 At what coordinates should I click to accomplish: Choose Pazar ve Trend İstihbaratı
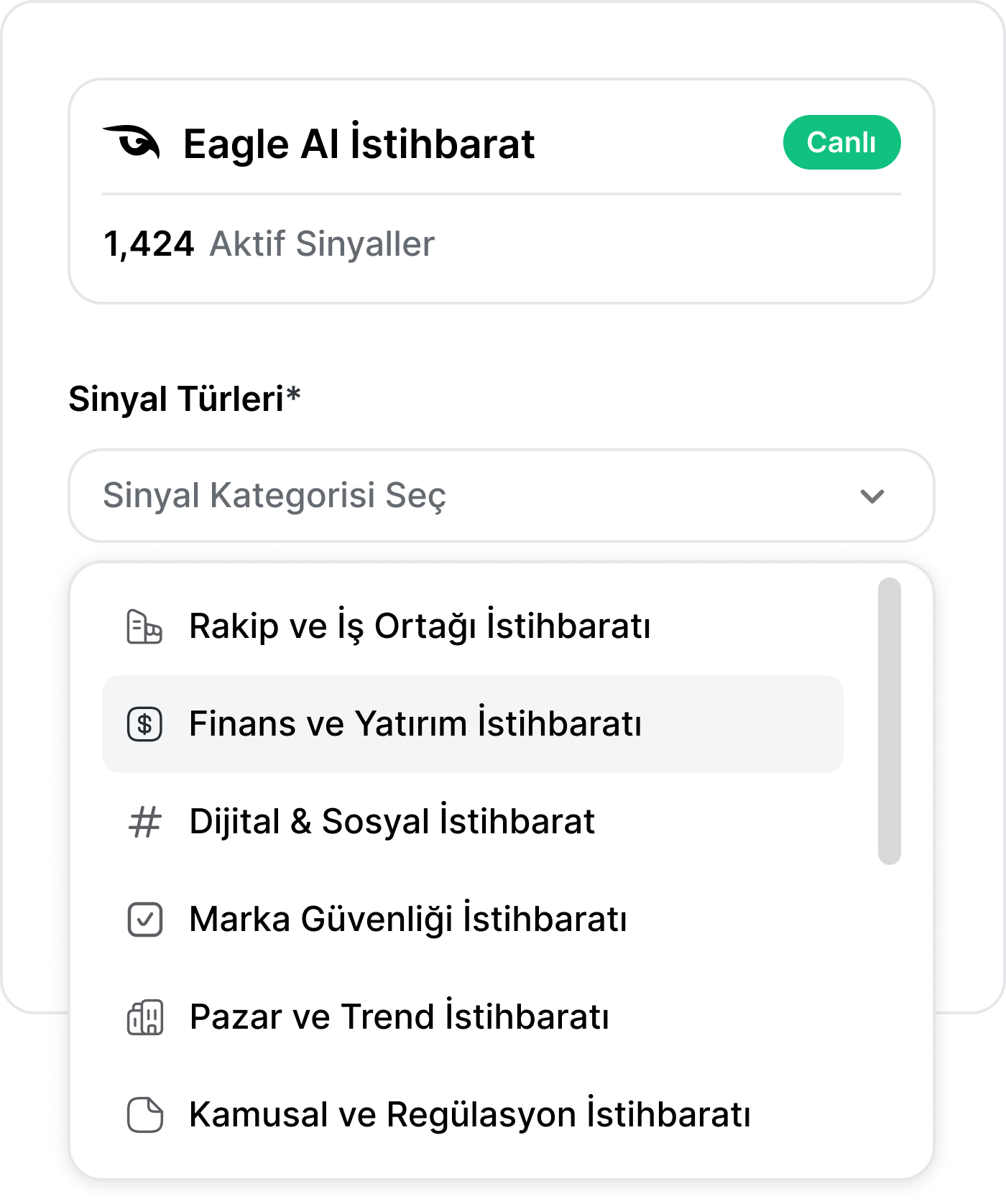pyautogui.click(x=399, y=1017)
